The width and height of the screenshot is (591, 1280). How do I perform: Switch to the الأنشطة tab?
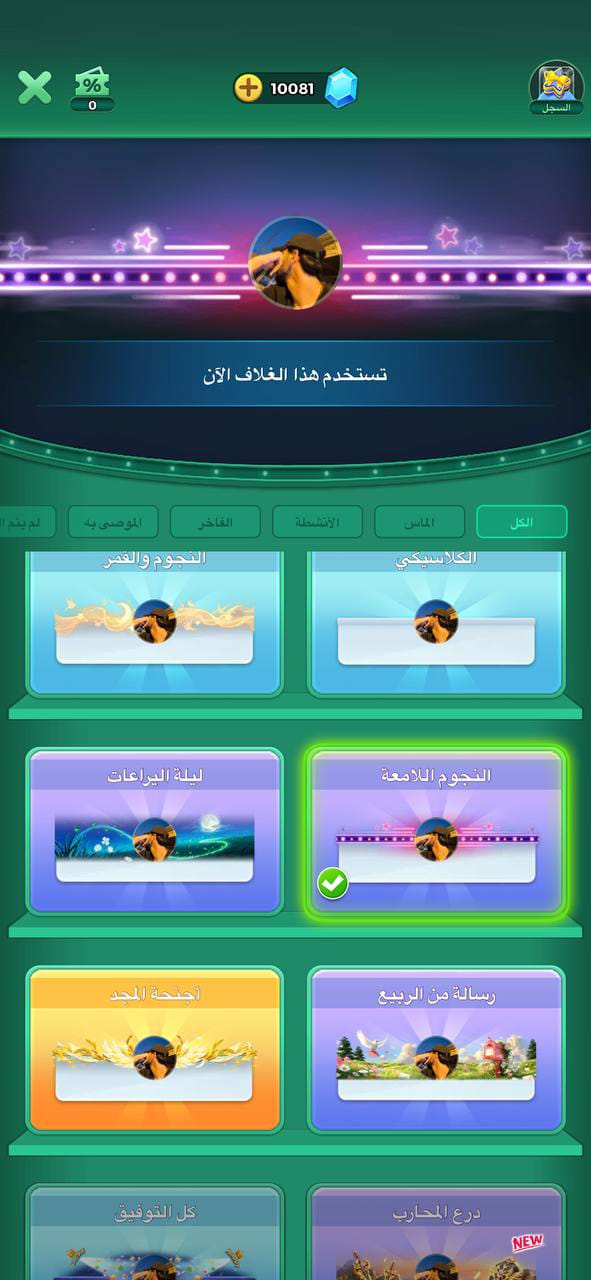pos(317,522)
